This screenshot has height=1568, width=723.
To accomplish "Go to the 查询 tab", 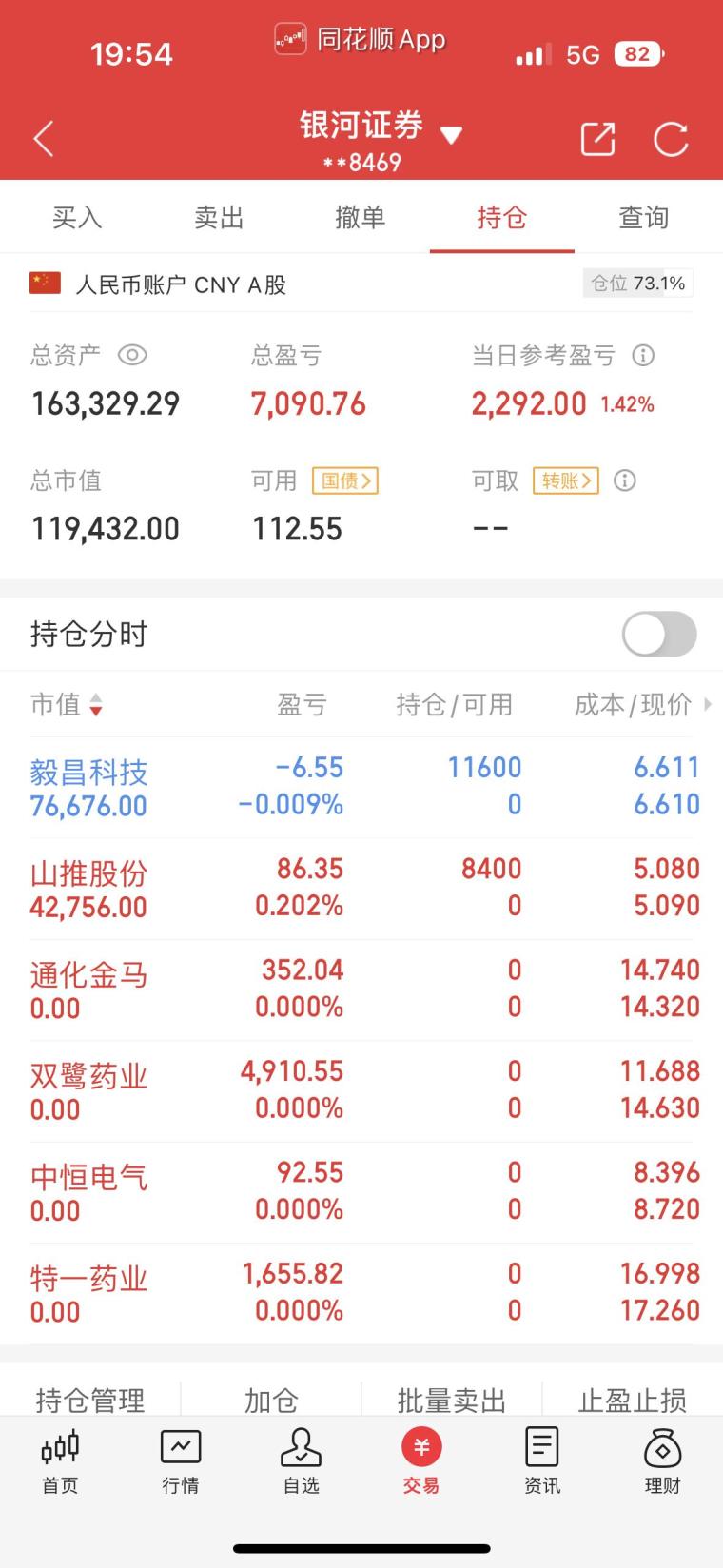I will pyautogui.click(x=644, y=218).
